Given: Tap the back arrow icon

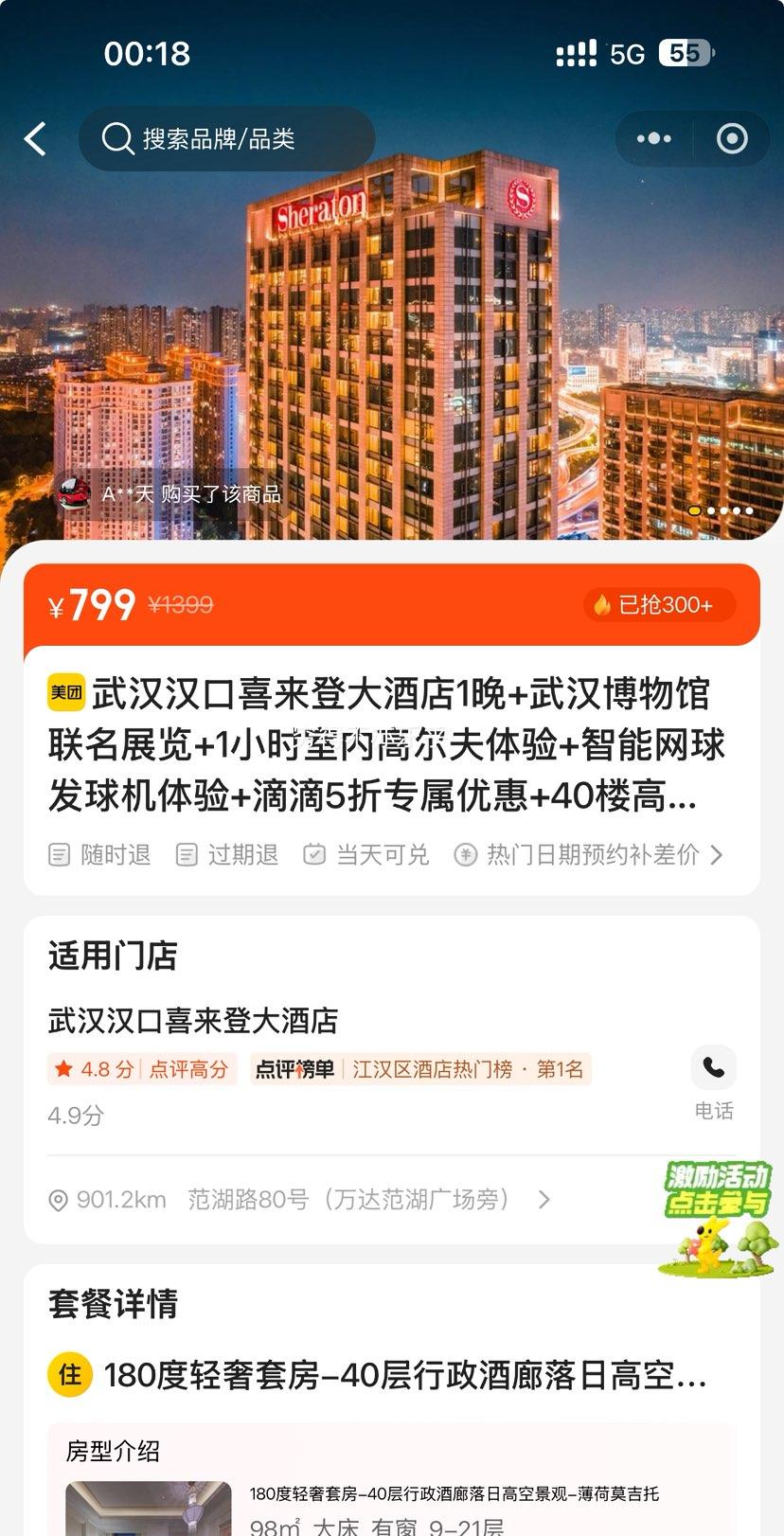Looking at the screenshot, I should pyautogui.click(x=35, y=138).
